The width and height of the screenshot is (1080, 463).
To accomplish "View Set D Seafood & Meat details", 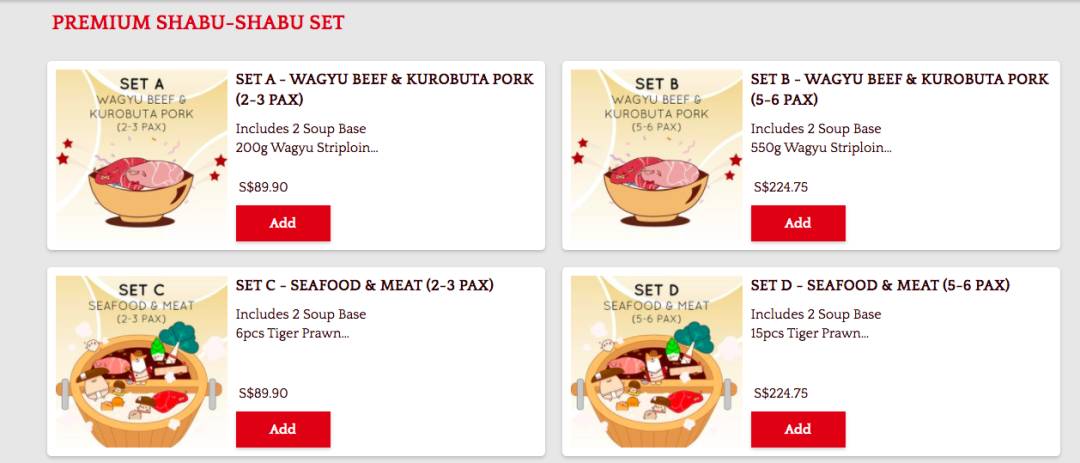I will (x=879, y=285).
